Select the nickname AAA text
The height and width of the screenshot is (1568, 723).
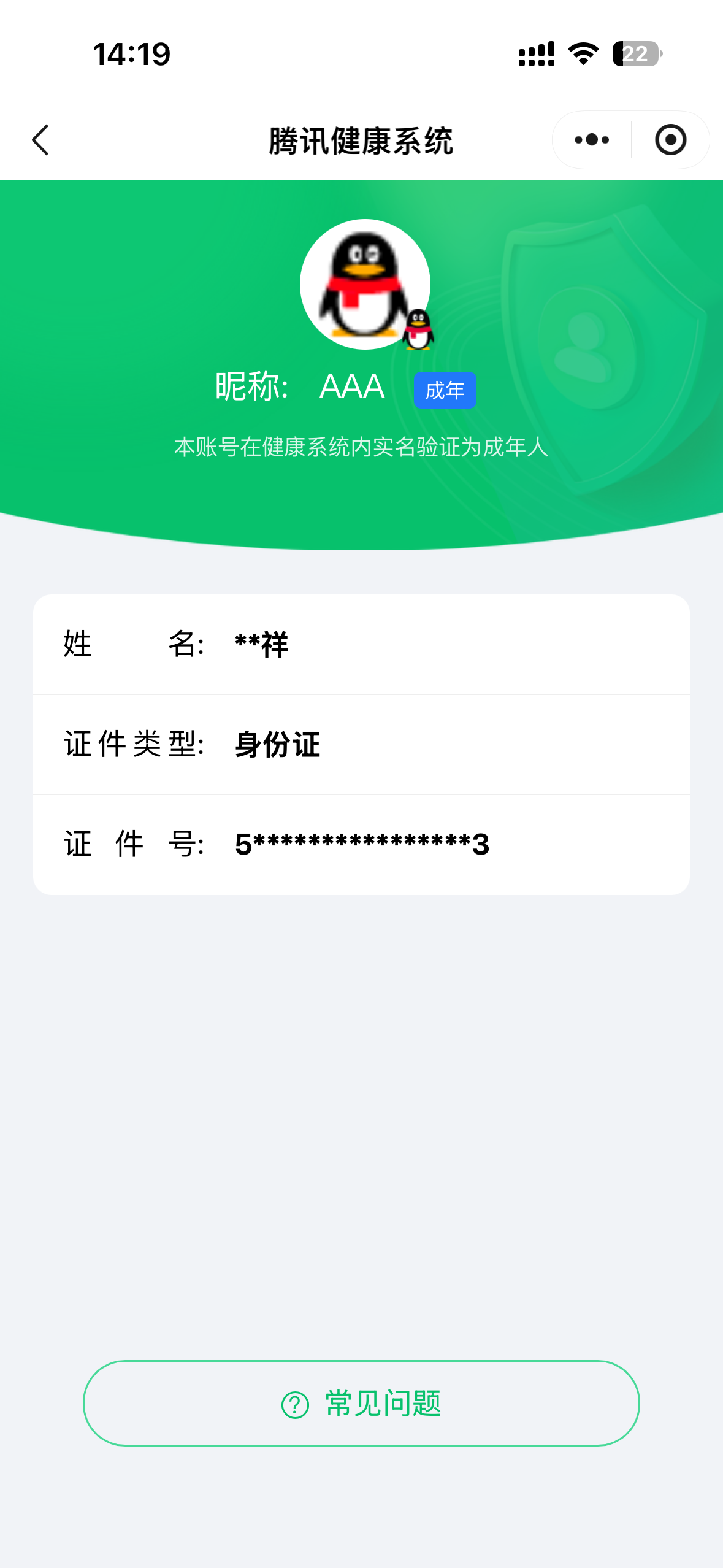click(x=352, y=386)
